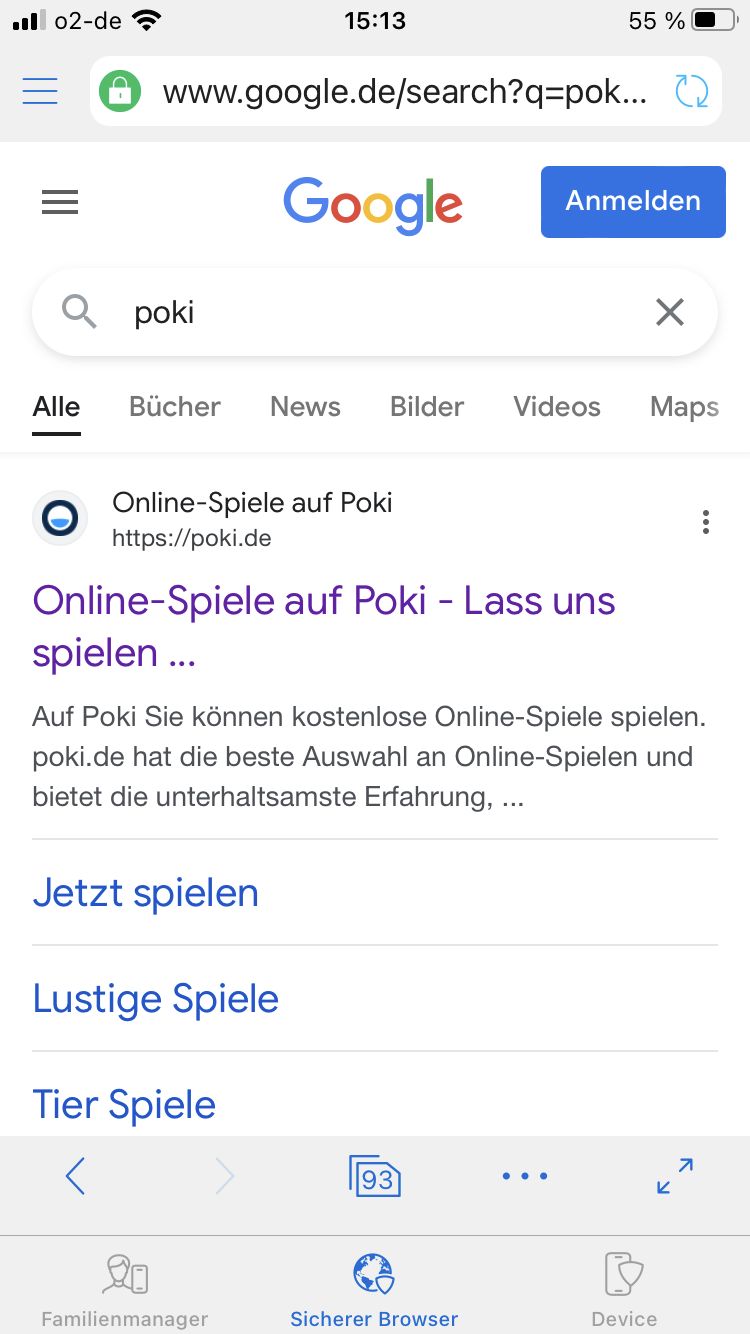This screenshot has height=1334, width=750.
Task: Clear the search field
Action: (x=670, y=313)
